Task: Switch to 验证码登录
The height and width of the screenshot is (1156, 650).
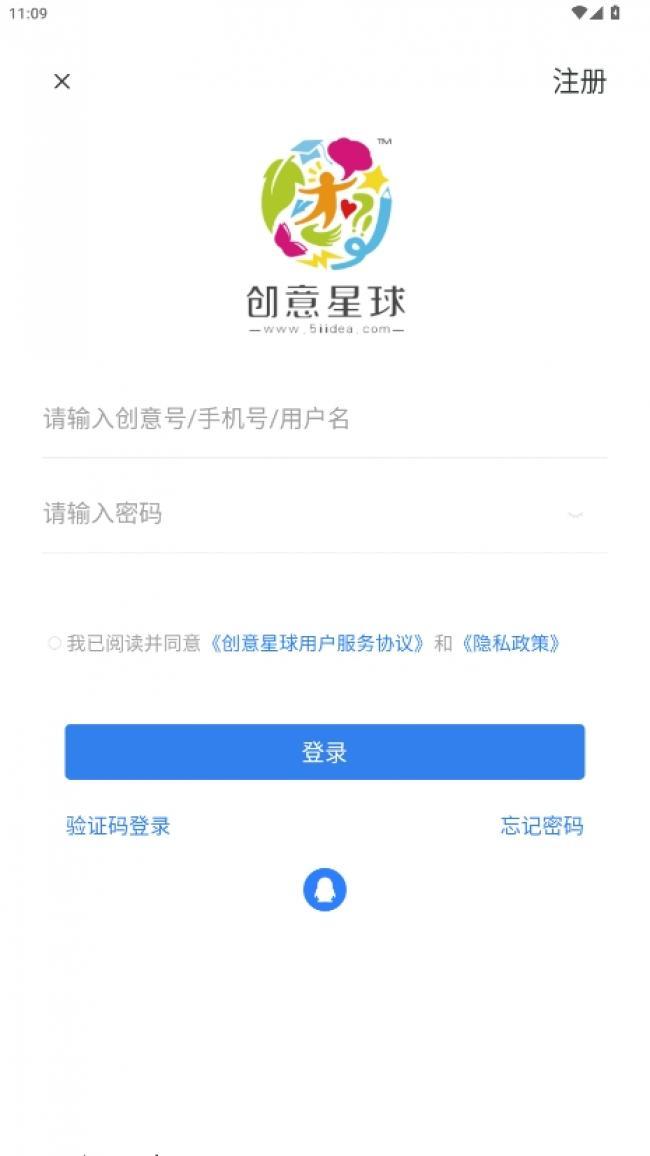Action: (x=118, y=826)
